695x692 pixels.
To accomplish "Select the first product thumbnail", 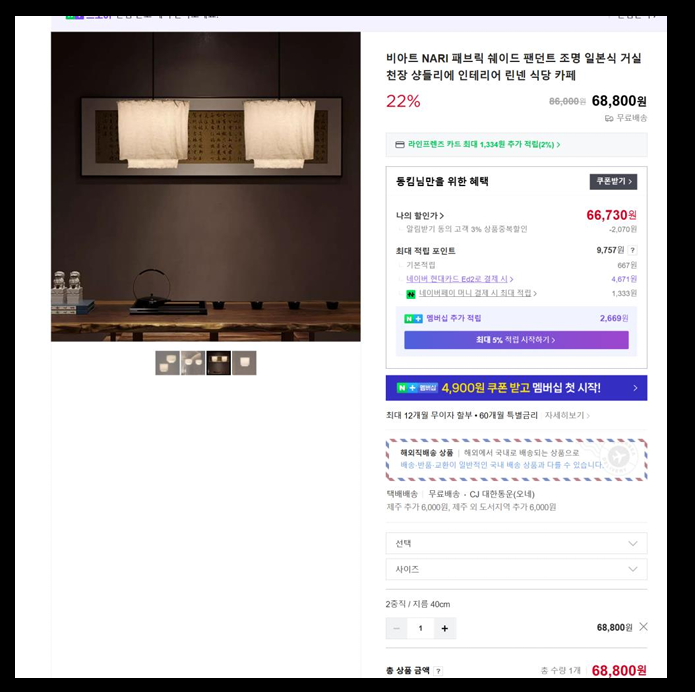I will (167, 363).
